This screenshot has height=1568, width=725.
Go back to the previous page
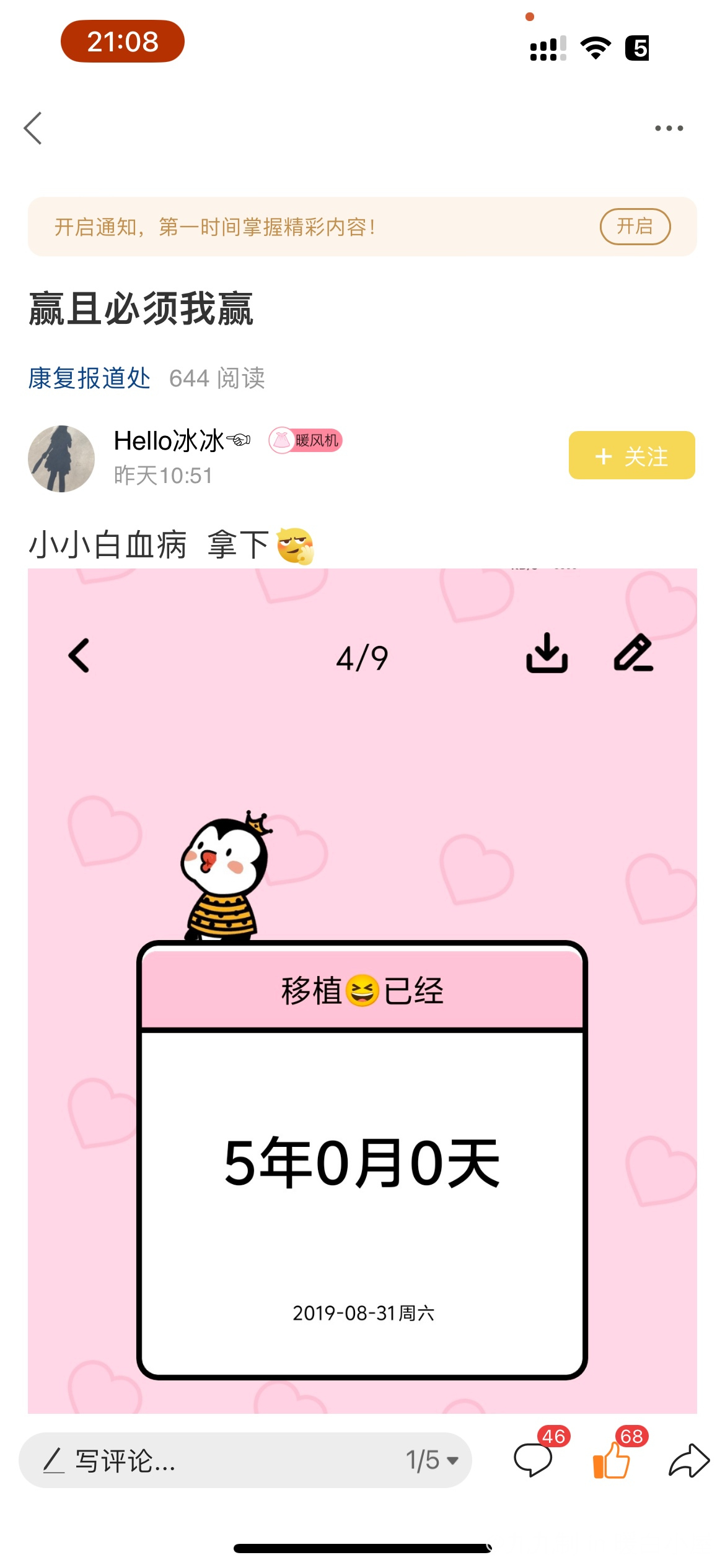click(x=33, y=128)
